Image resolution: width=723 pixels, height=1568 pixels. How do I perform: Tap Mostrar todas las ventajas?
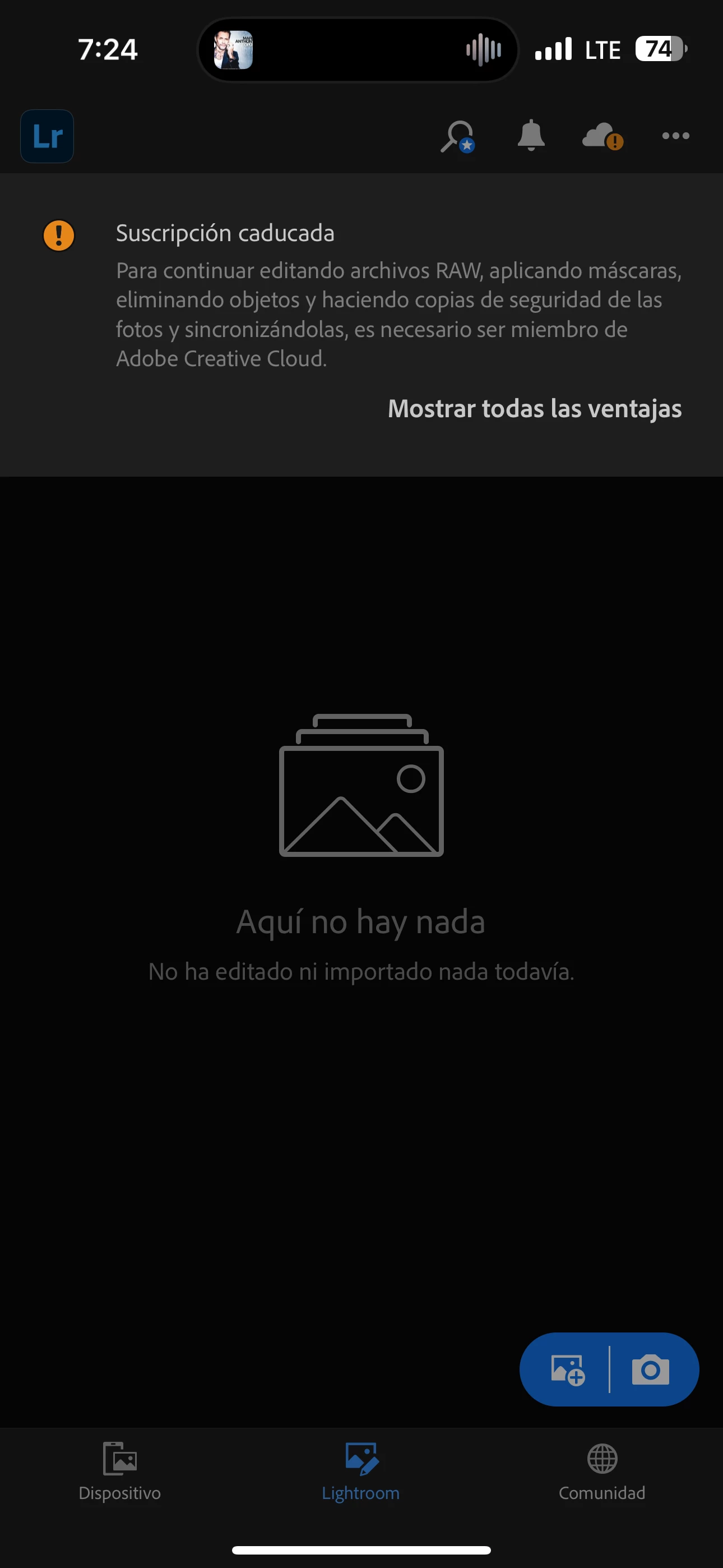click(534, 408)
